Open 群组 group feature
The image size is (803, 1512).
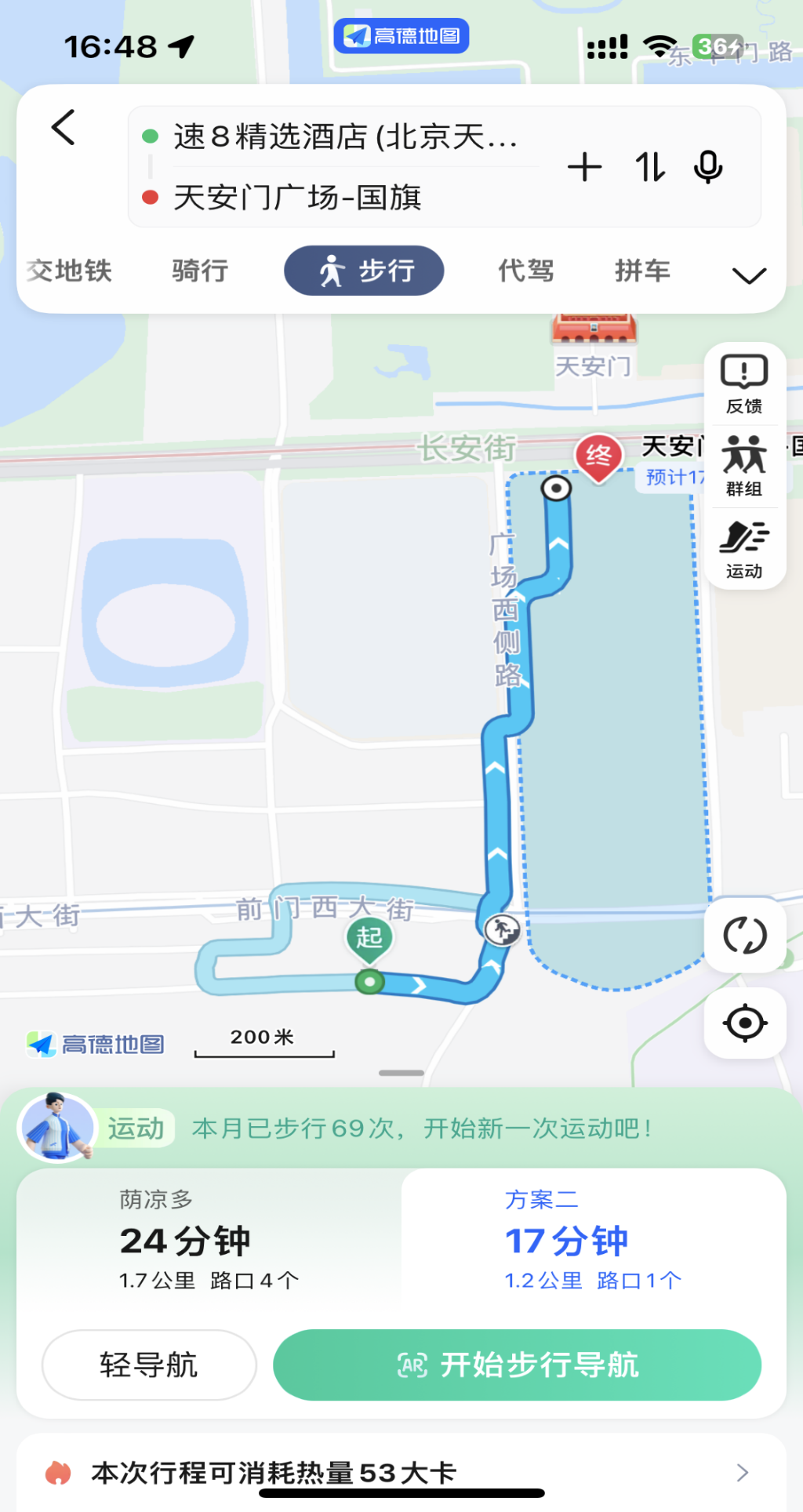tap(744, 467)
